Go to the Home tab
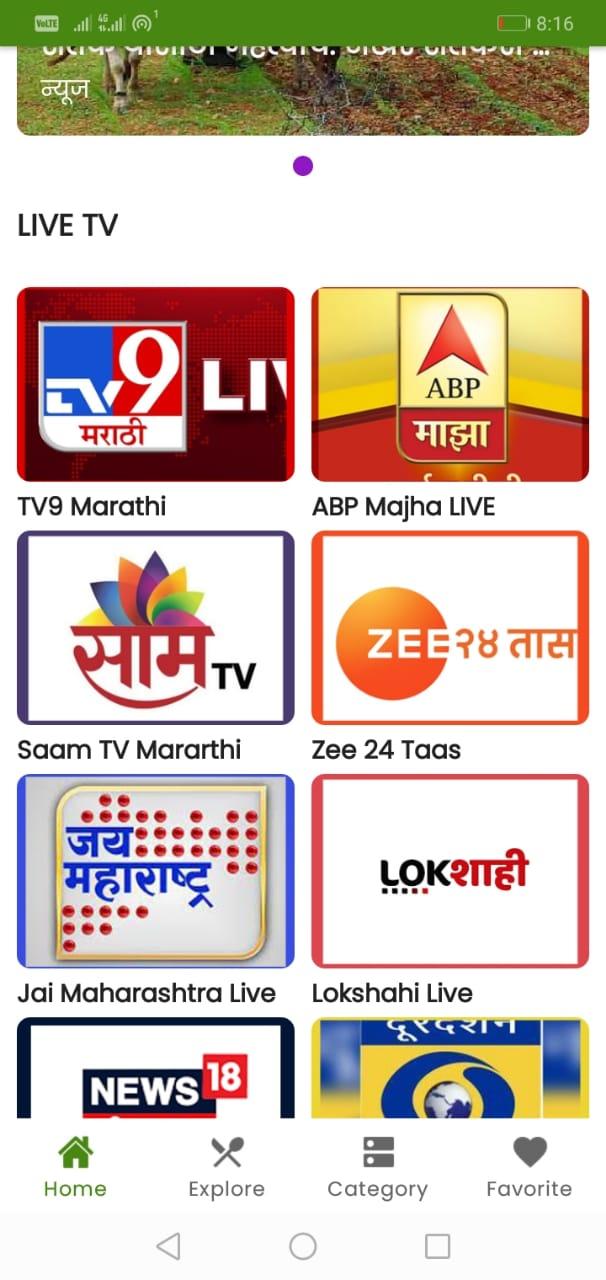Viewport: 606px width, 1280px height. 75,1168
